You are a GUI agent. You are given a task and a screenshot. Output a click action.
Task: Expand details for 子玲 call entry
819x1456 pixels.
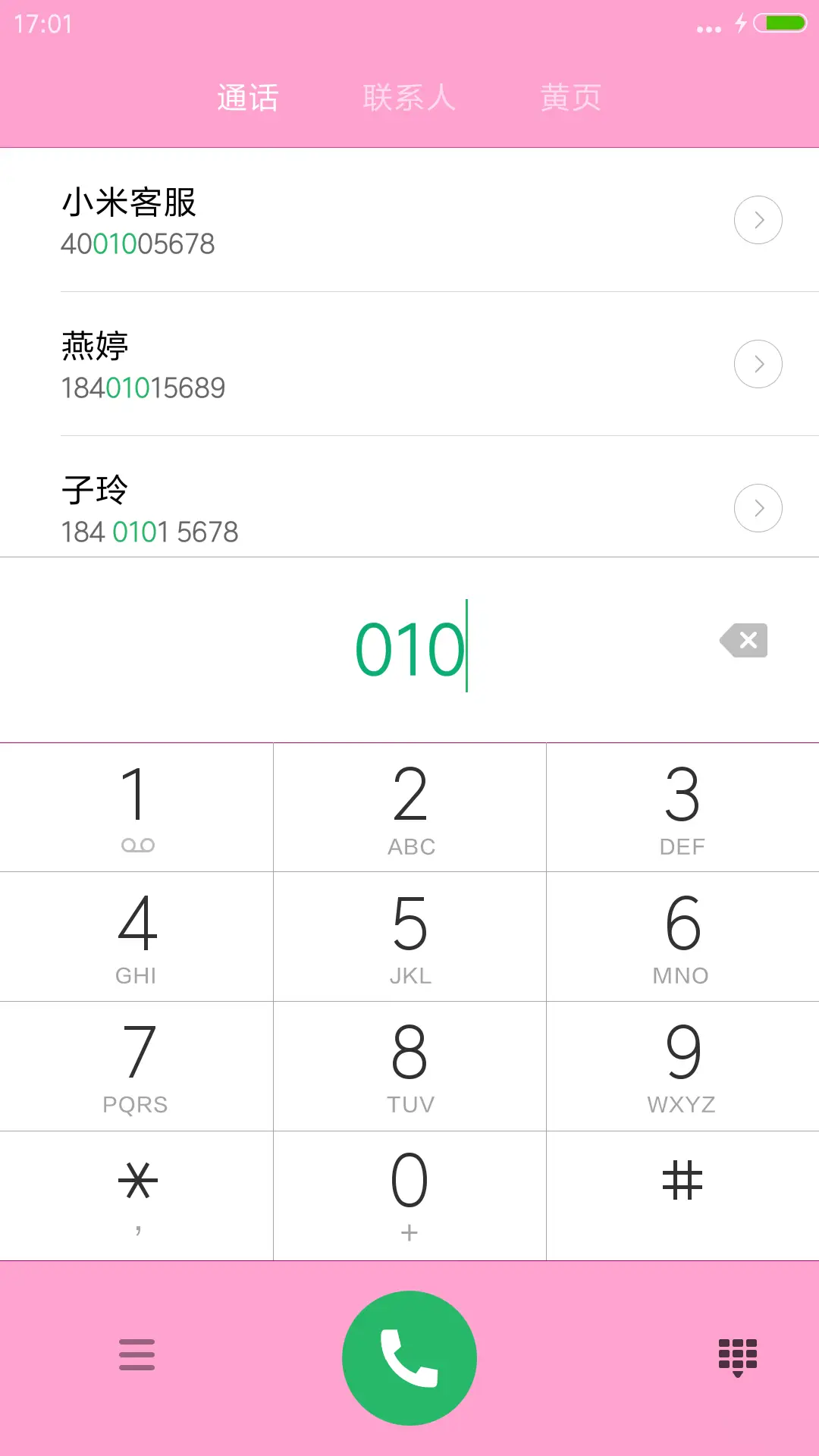coord(758,508)
